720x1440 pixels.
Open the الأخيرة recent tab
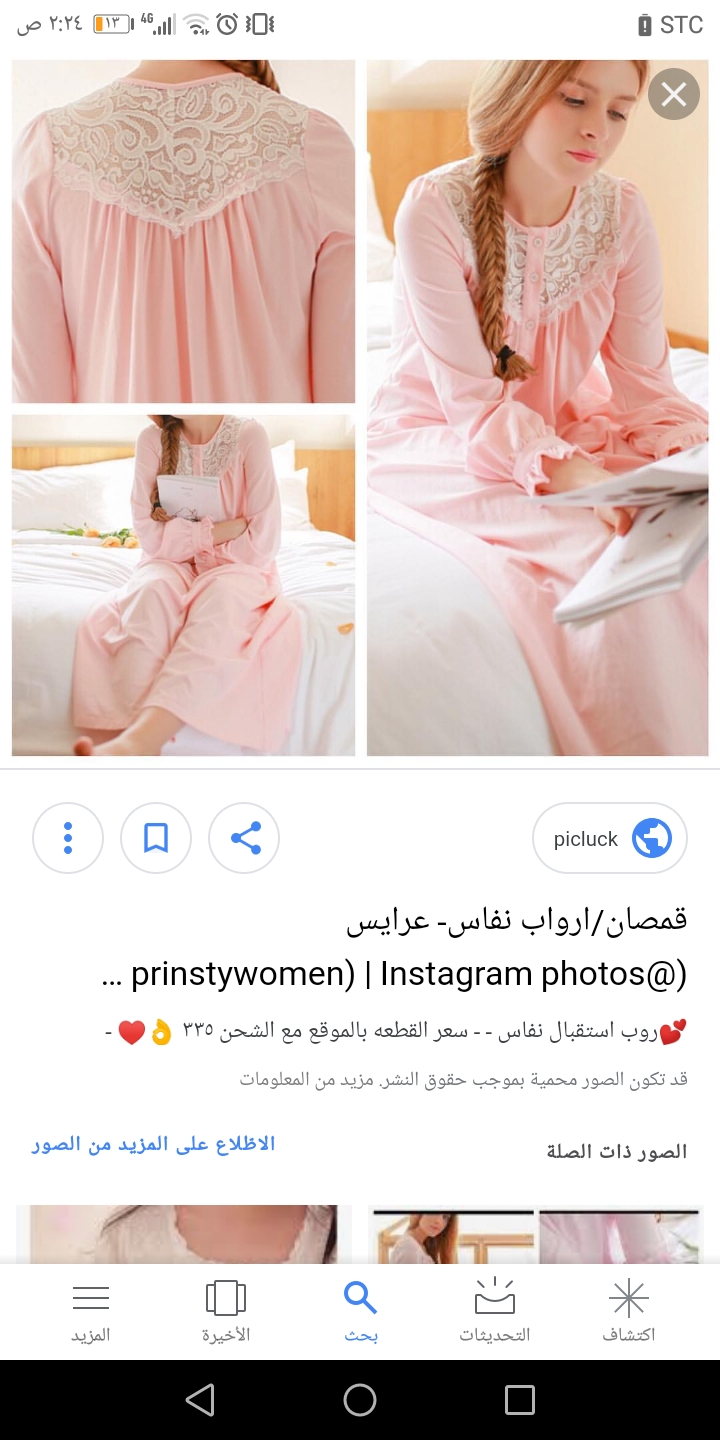coord(226,1312)
